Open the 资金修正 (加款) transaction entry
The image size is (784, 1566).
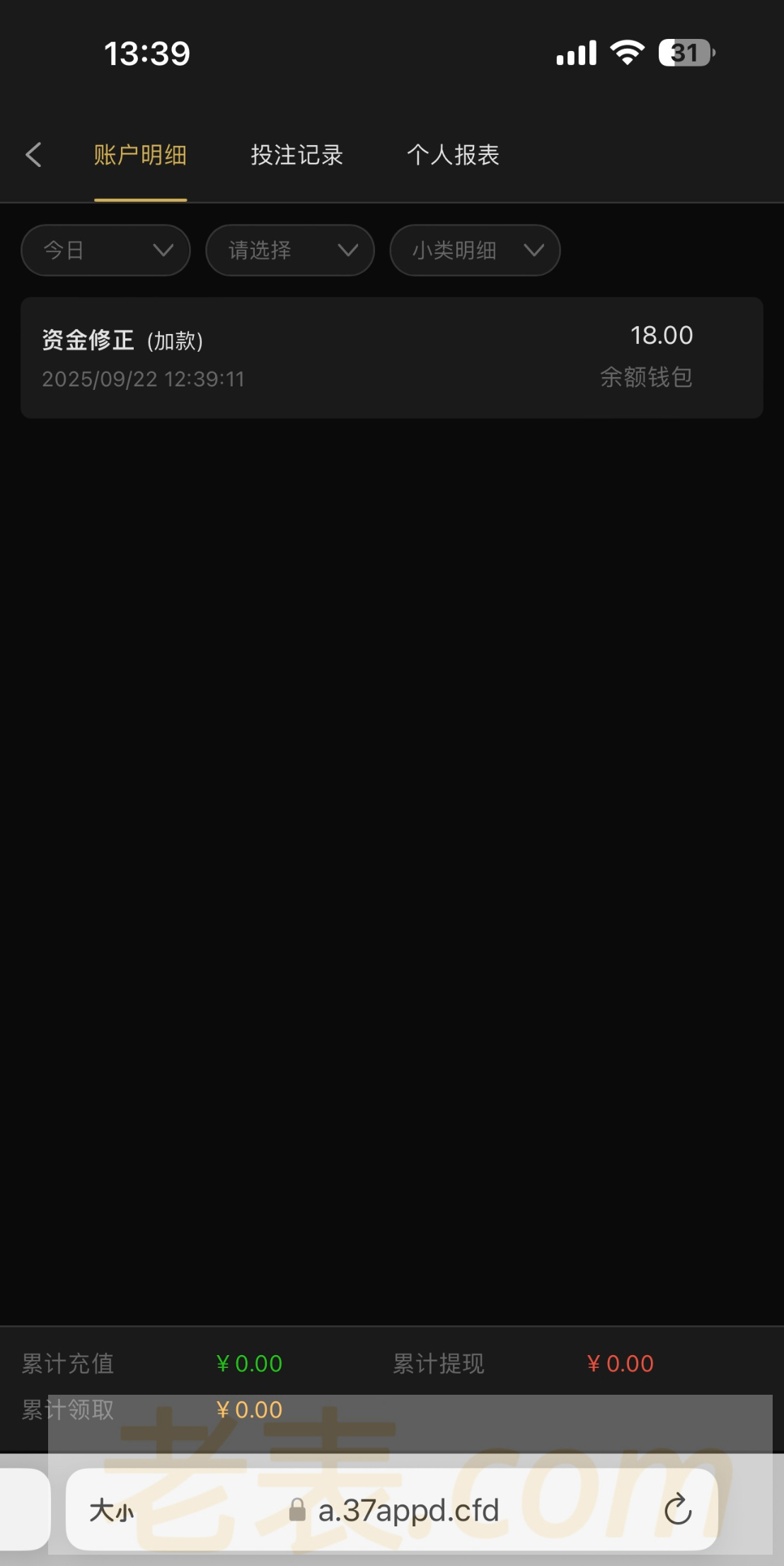click(391, 358)
